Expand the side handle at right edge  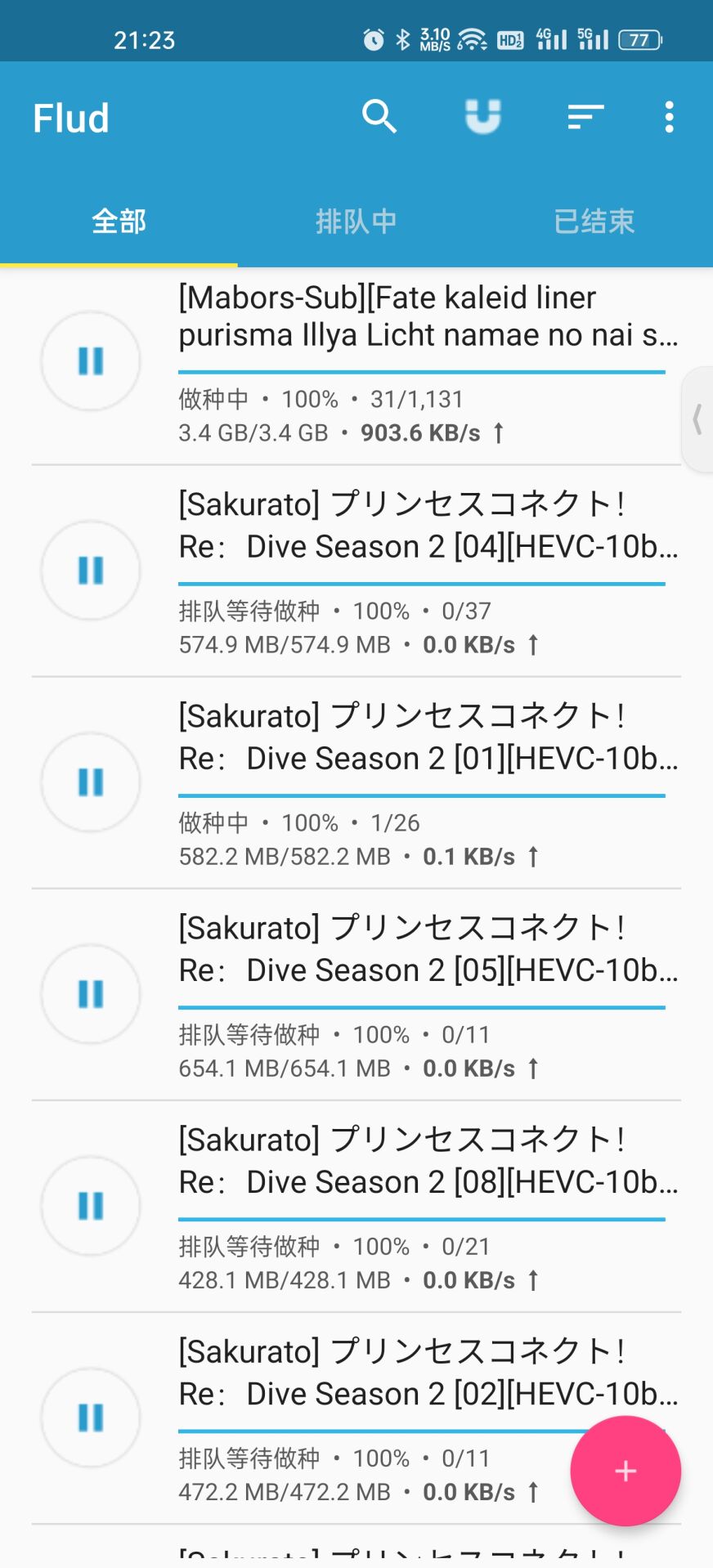coord(697,419)
